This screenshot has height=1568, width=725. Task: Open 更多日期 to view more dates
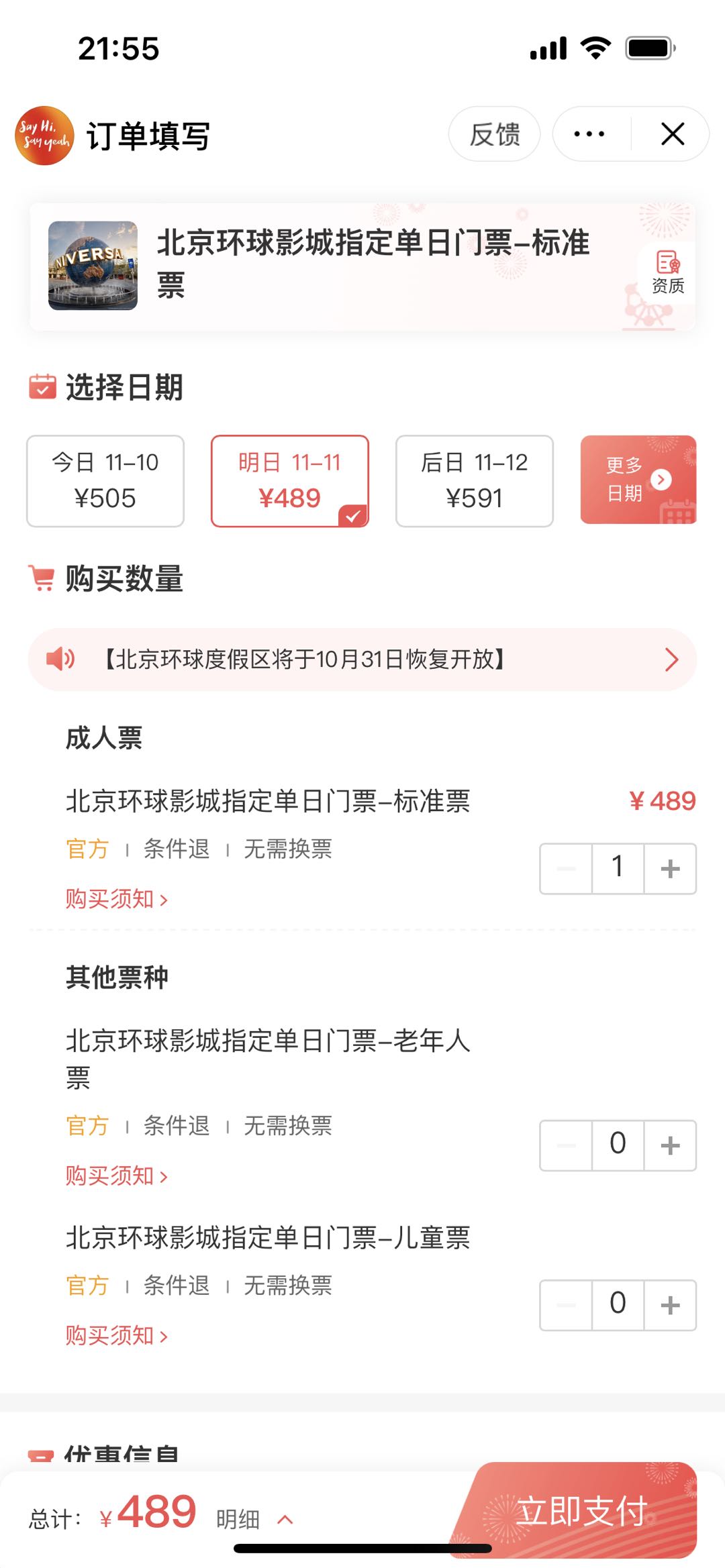(638, 479)
